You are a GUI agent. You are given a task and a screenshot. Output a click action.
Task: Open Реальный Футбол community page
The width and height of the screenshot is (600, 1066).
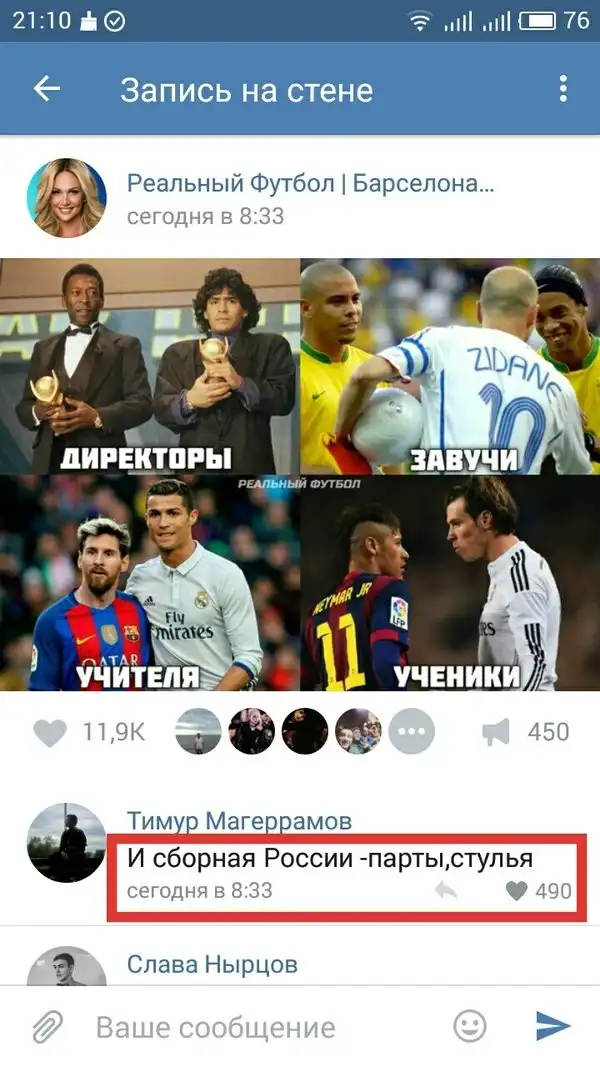310,184
